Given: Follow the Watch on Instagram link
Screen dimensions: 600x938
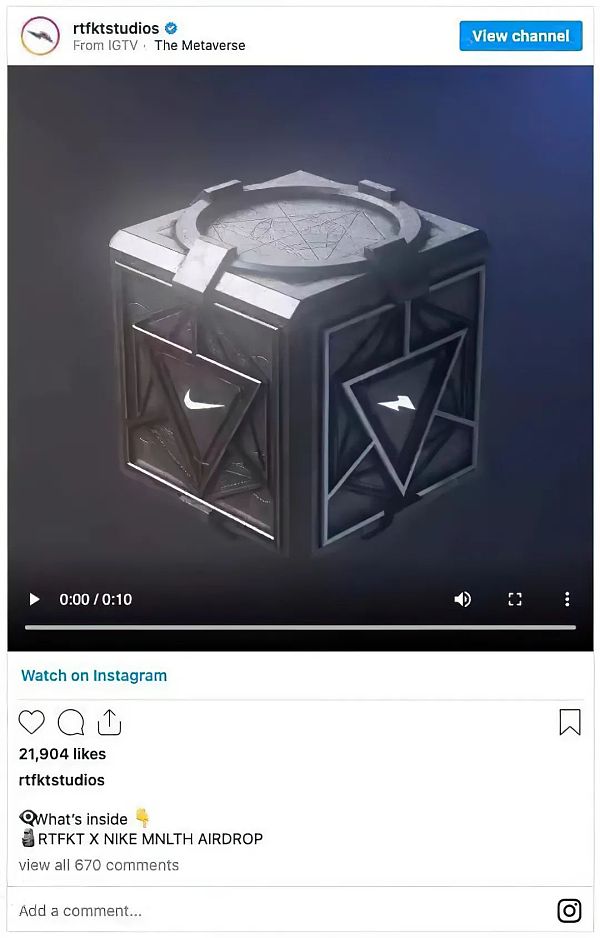Looking at the screenshot, I should (x=94, y=675).
